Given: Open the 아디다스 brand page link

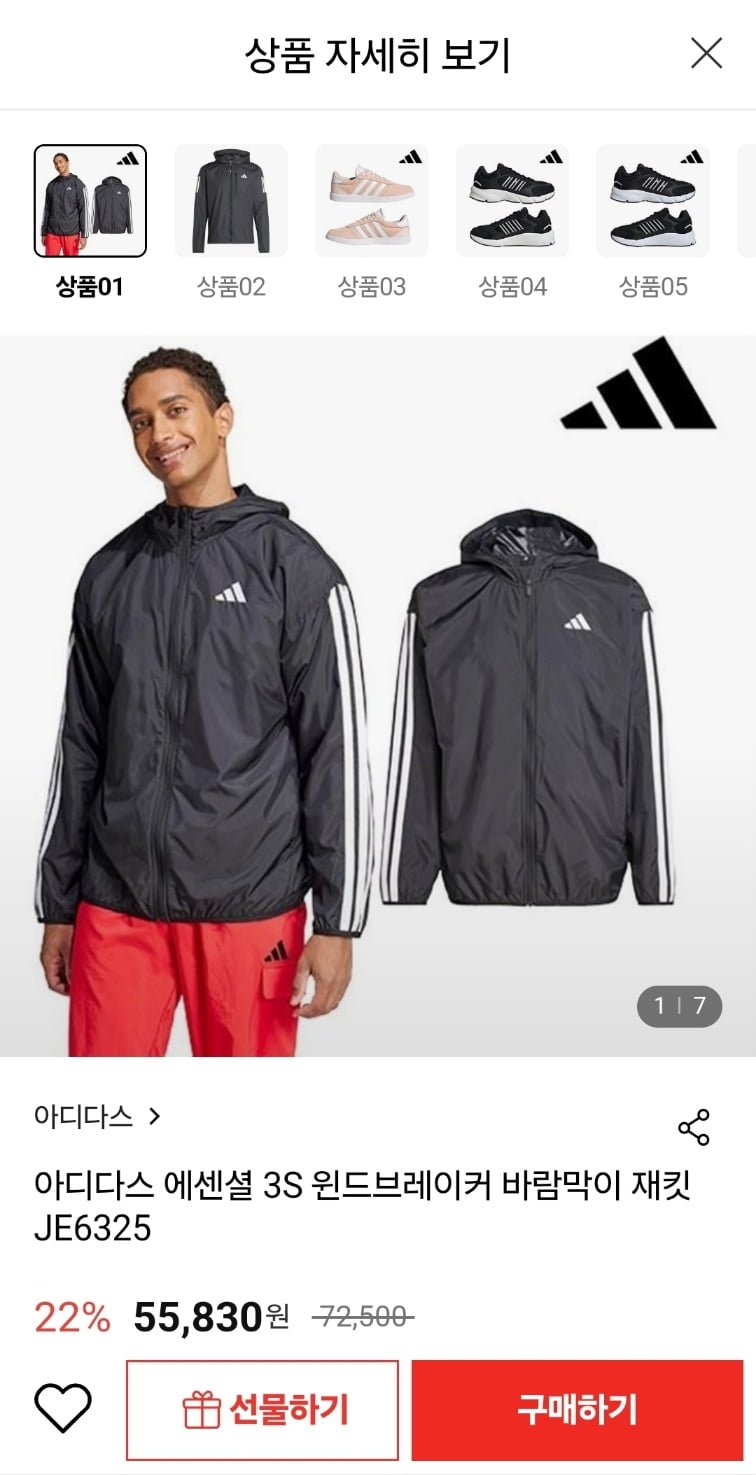Looking at the screenshot, I should tap(97, 1116).
